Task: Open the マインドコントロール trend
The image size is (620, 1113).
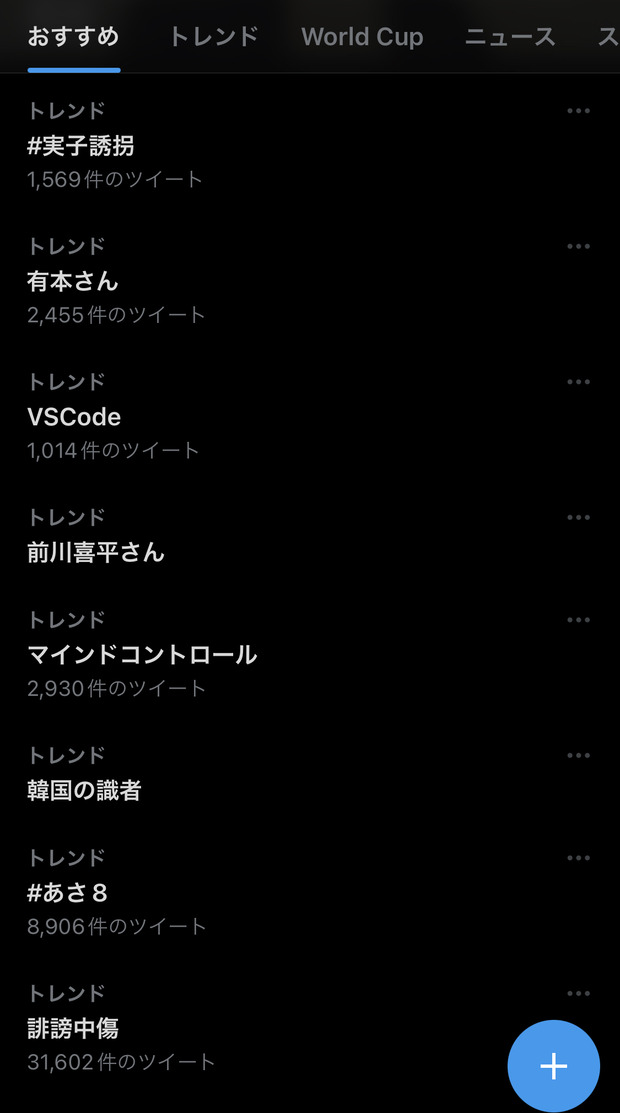Action: [310, 654]
